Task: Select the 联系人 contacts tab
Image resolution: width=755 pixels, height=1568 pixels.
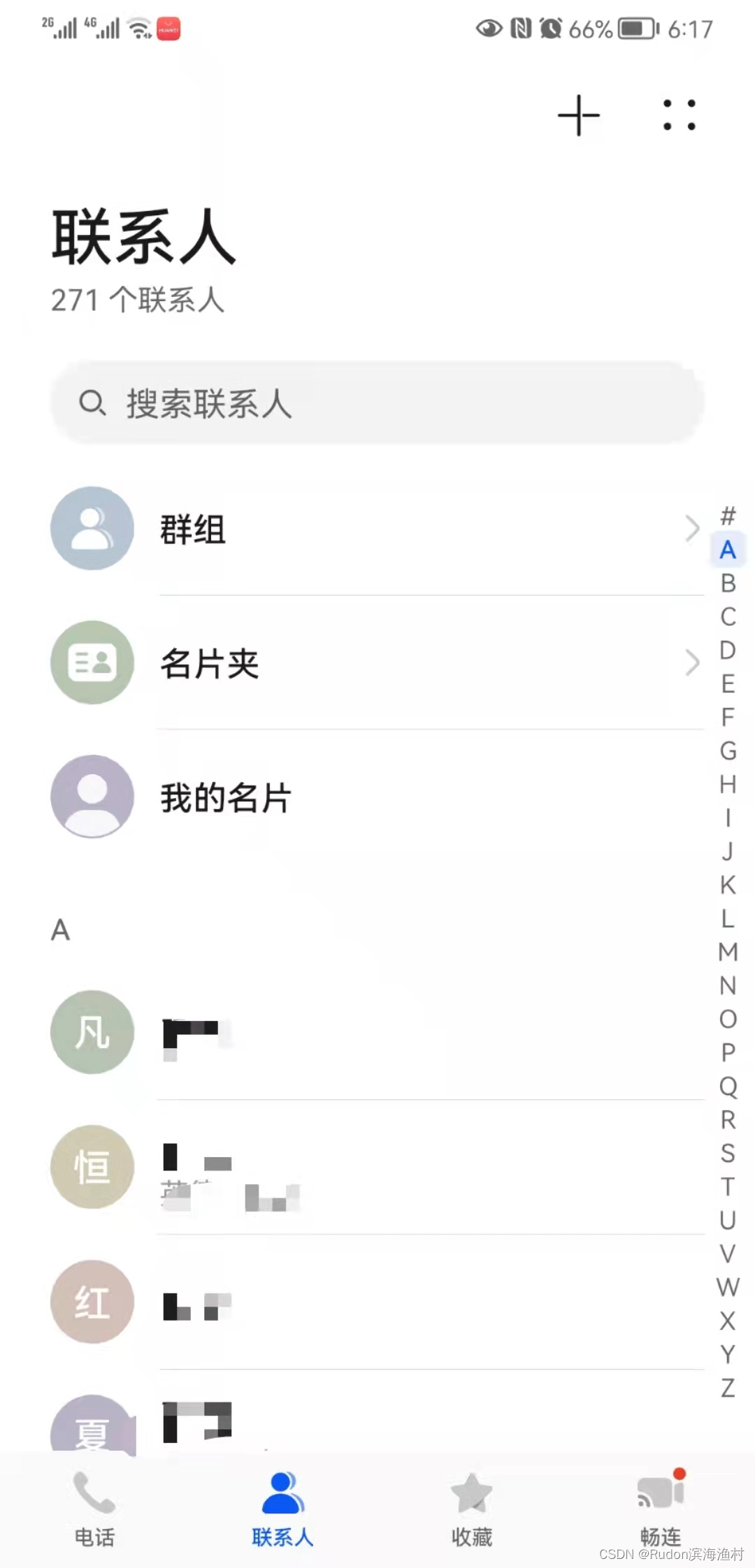Action: tap(282, 1509)
